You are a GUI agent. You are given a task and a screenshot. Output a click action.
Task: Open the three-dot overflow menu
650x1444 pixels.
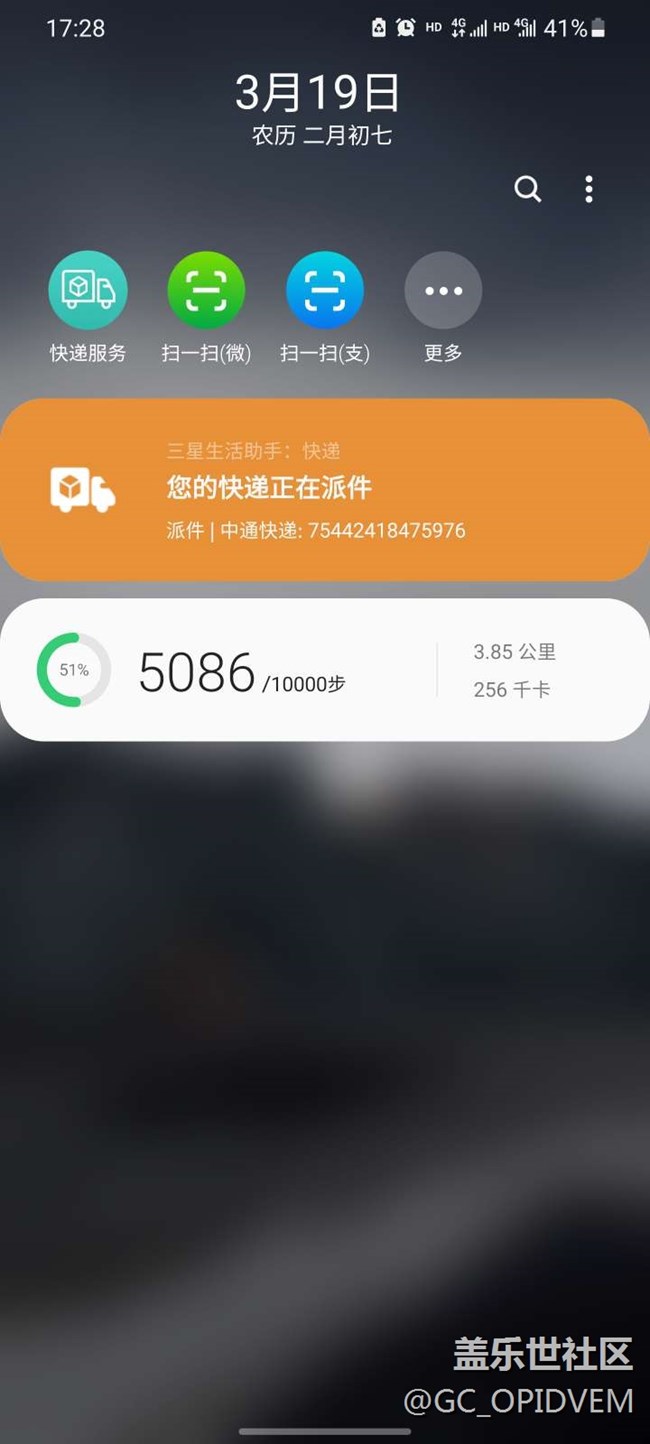(589, 188)
